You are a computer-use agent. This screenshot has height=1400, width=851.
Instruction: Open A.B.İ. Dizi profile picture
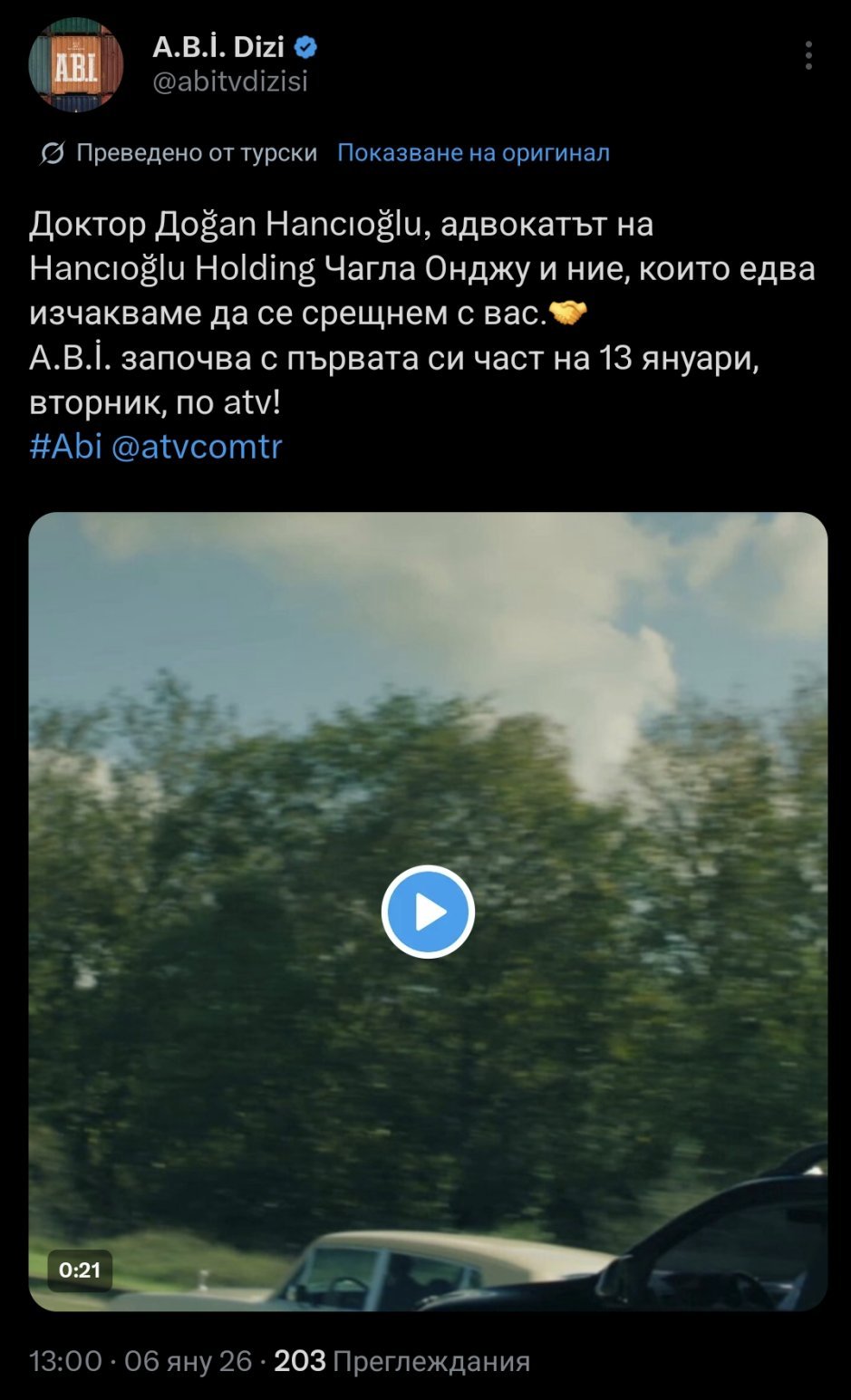coord(76,64)
